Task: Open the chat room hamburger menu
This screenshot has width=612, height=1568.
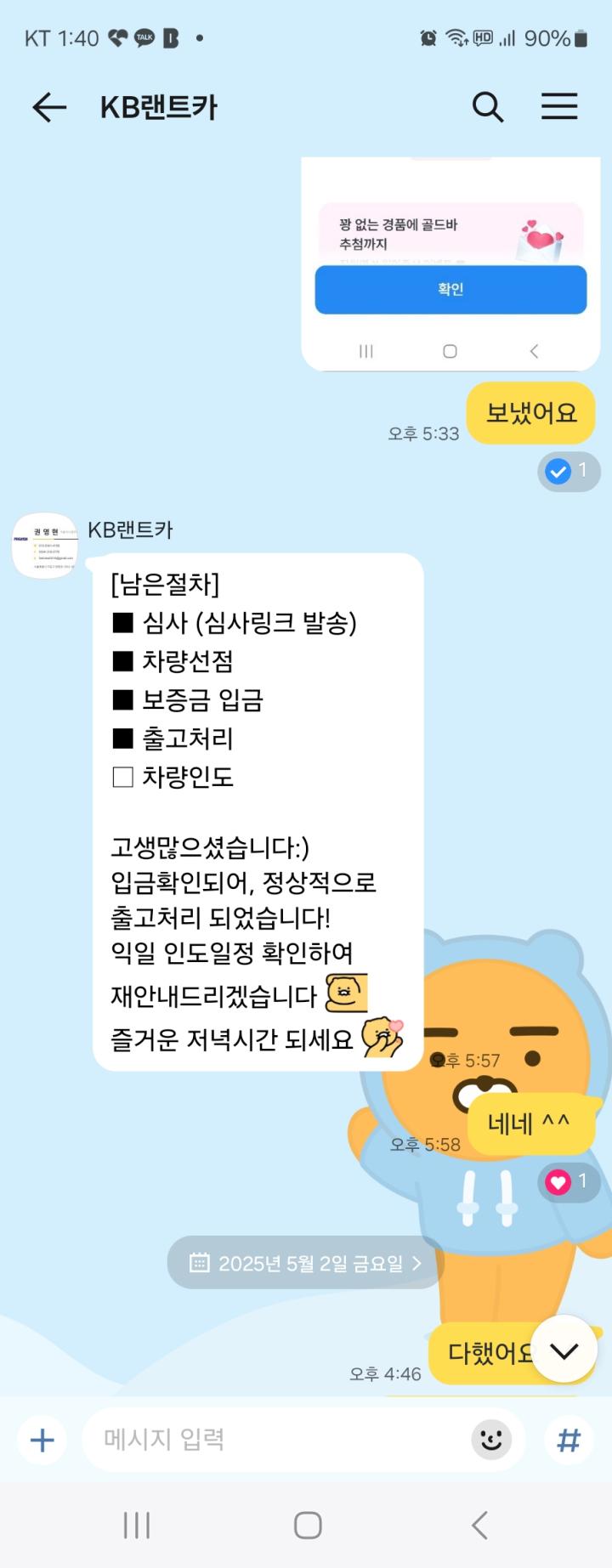Action: click(x=559, y=107)
